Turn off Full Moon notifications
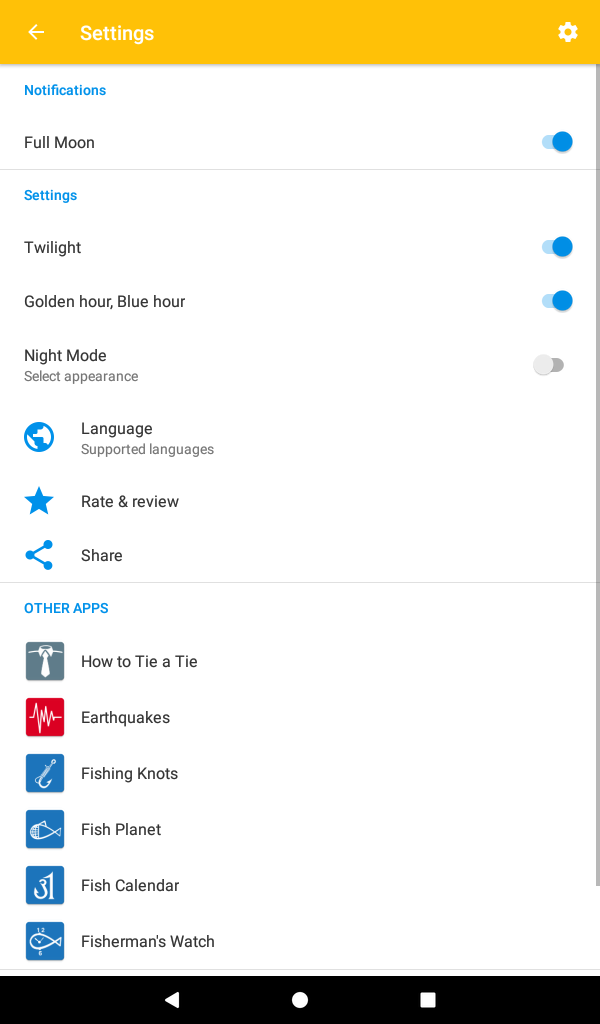This screenshot has height=1024, width=600. 557,142
